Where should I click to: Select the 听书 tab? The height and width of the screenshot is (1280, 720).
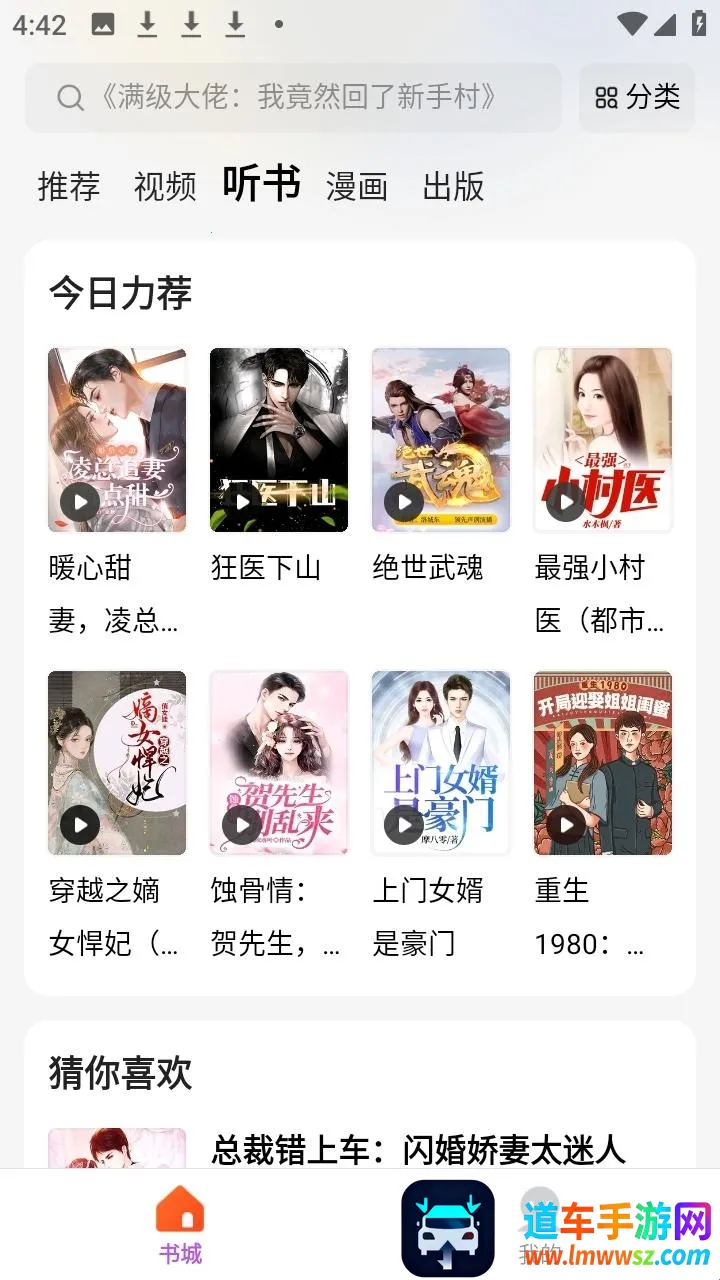[x=261, y=184]
